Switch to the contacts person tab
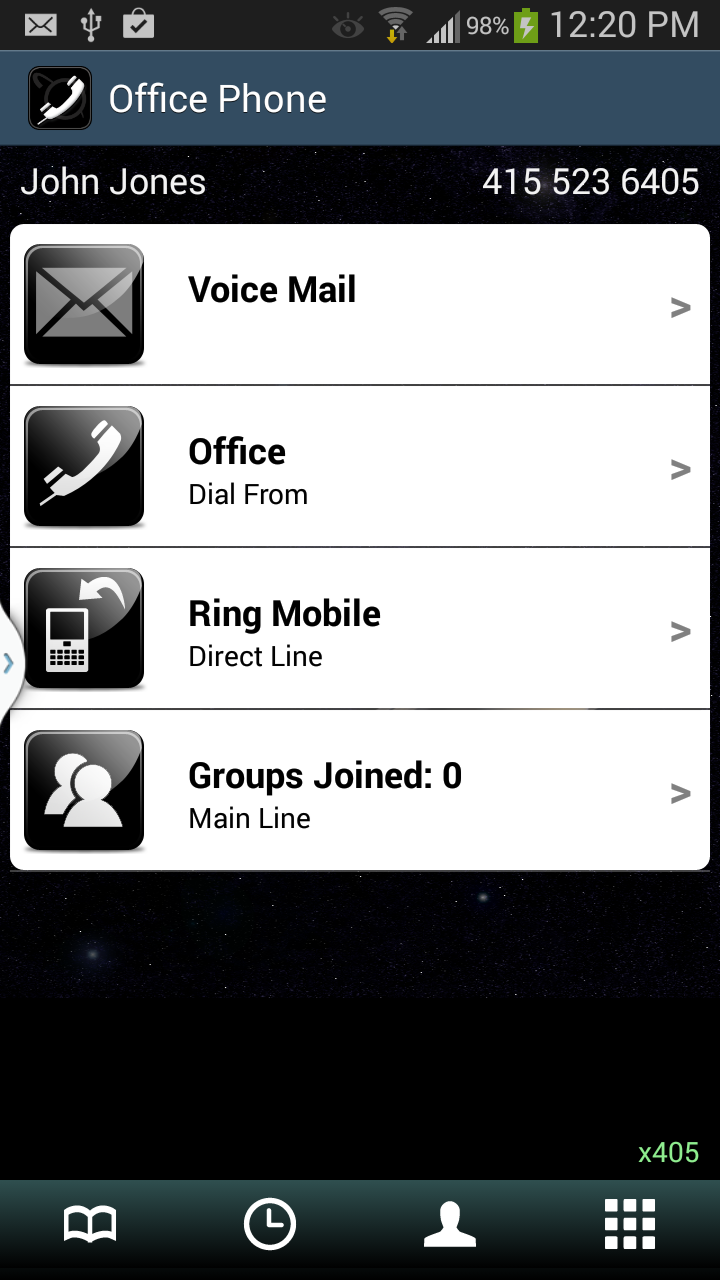 pyautogui.click(x=450, y=1224)
